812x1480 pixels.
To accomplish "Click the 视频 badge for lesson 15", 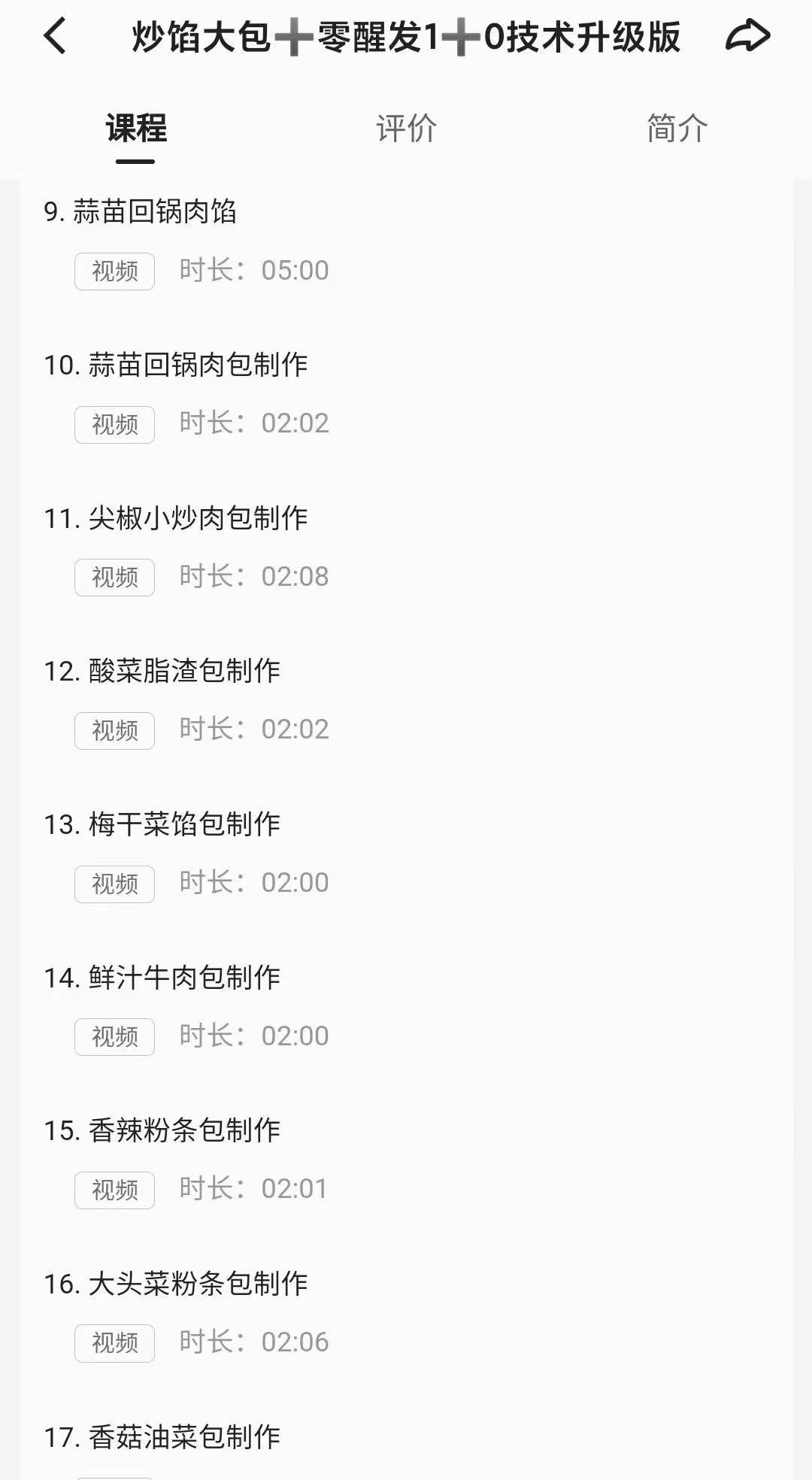I will 114,1190.
